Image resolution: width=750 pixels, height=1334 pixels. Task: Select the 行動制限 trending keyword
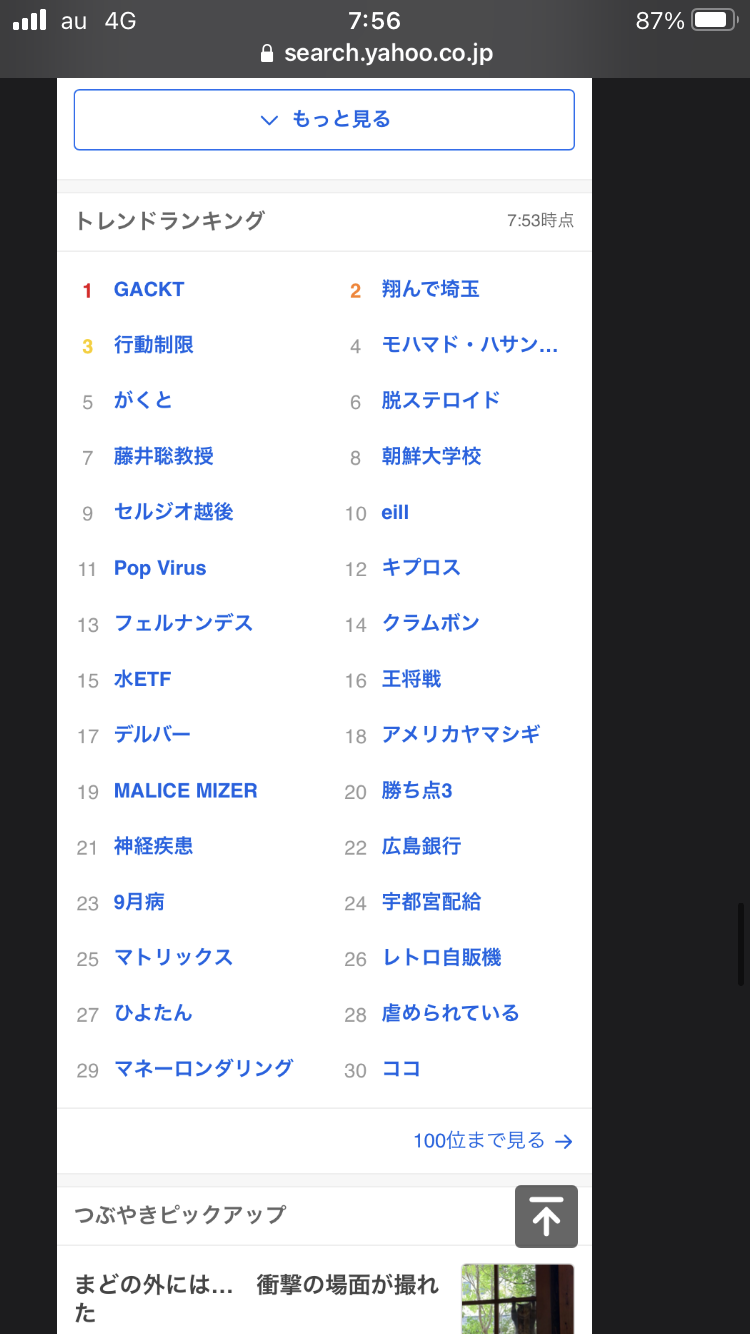point(154,345)
